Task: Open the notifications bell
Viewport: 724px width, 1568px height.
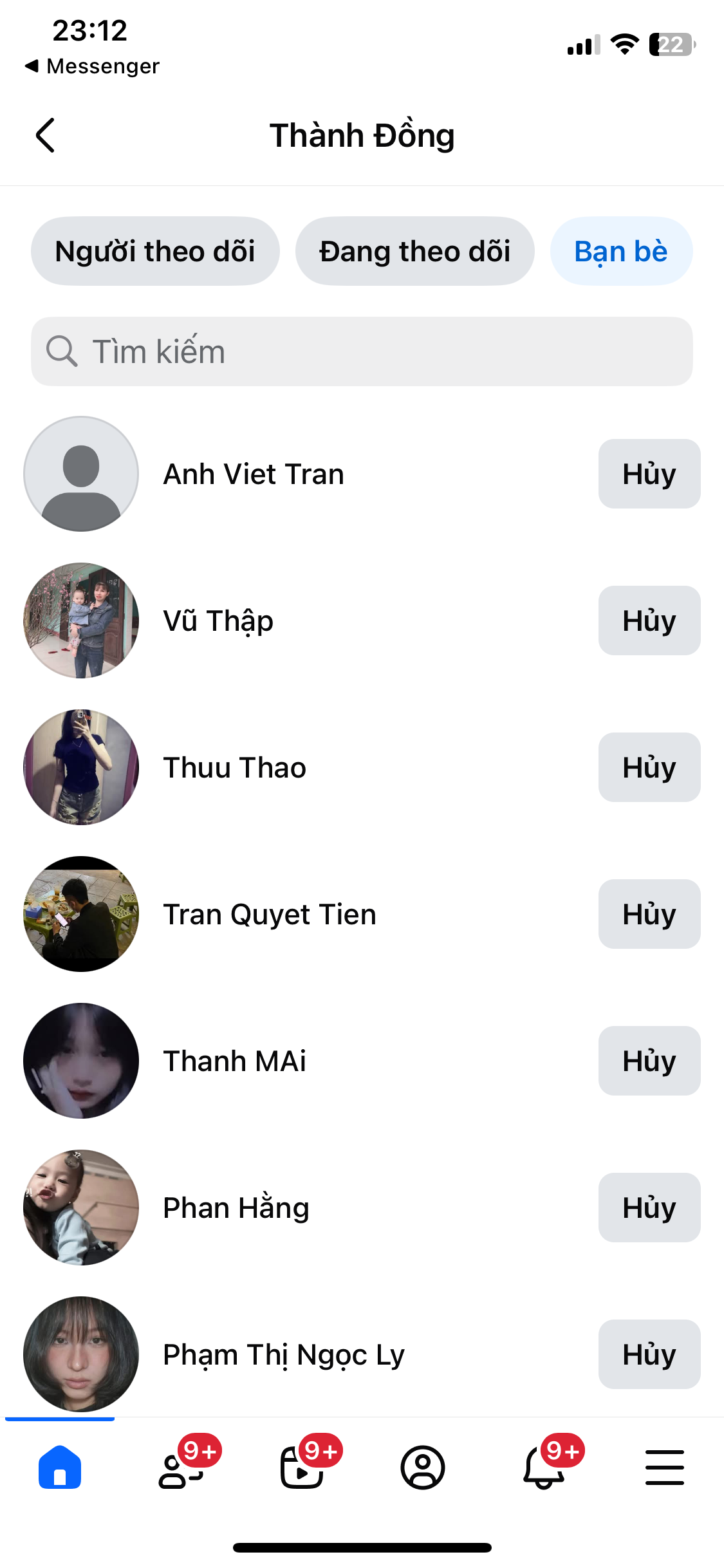Action: pos(544,1468)
